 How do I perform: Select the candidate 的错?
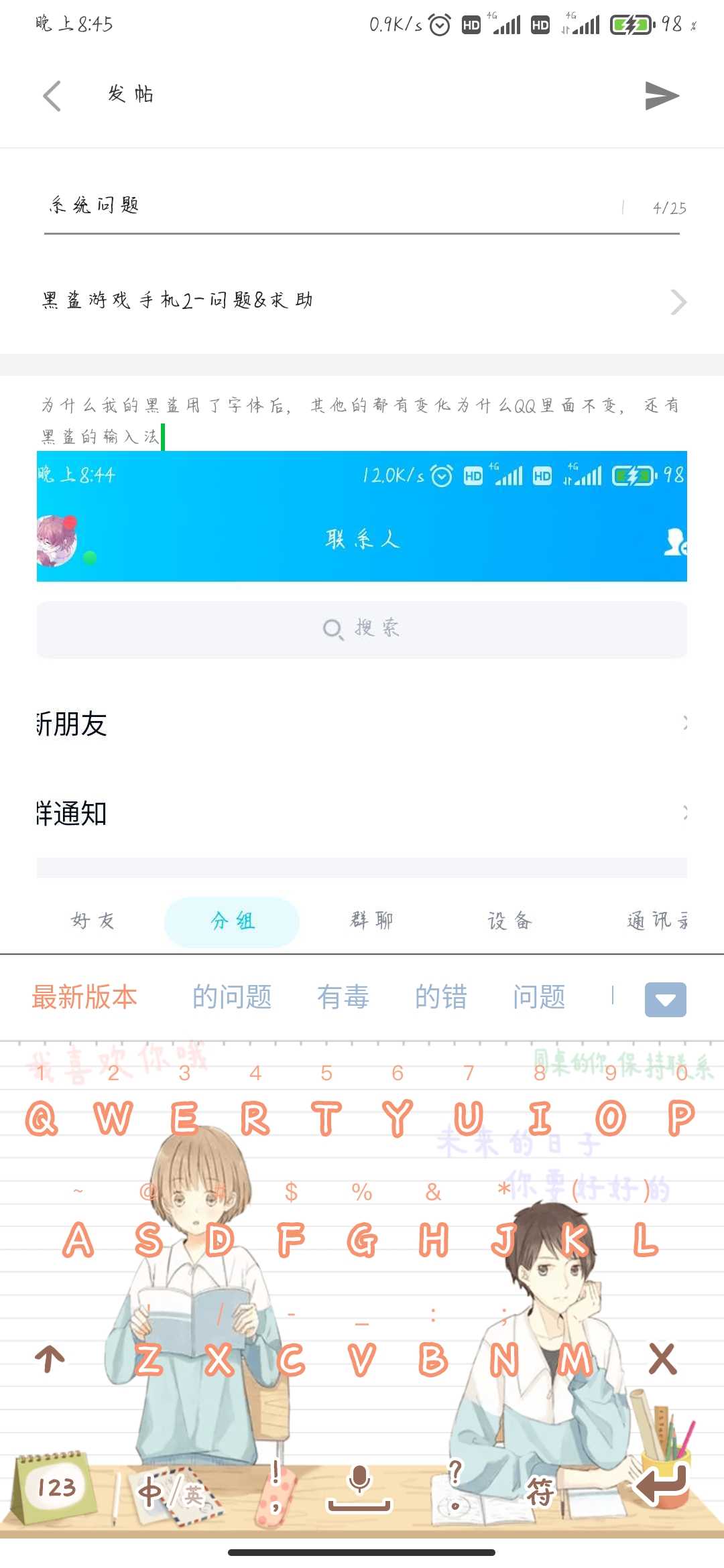(440, 997)
